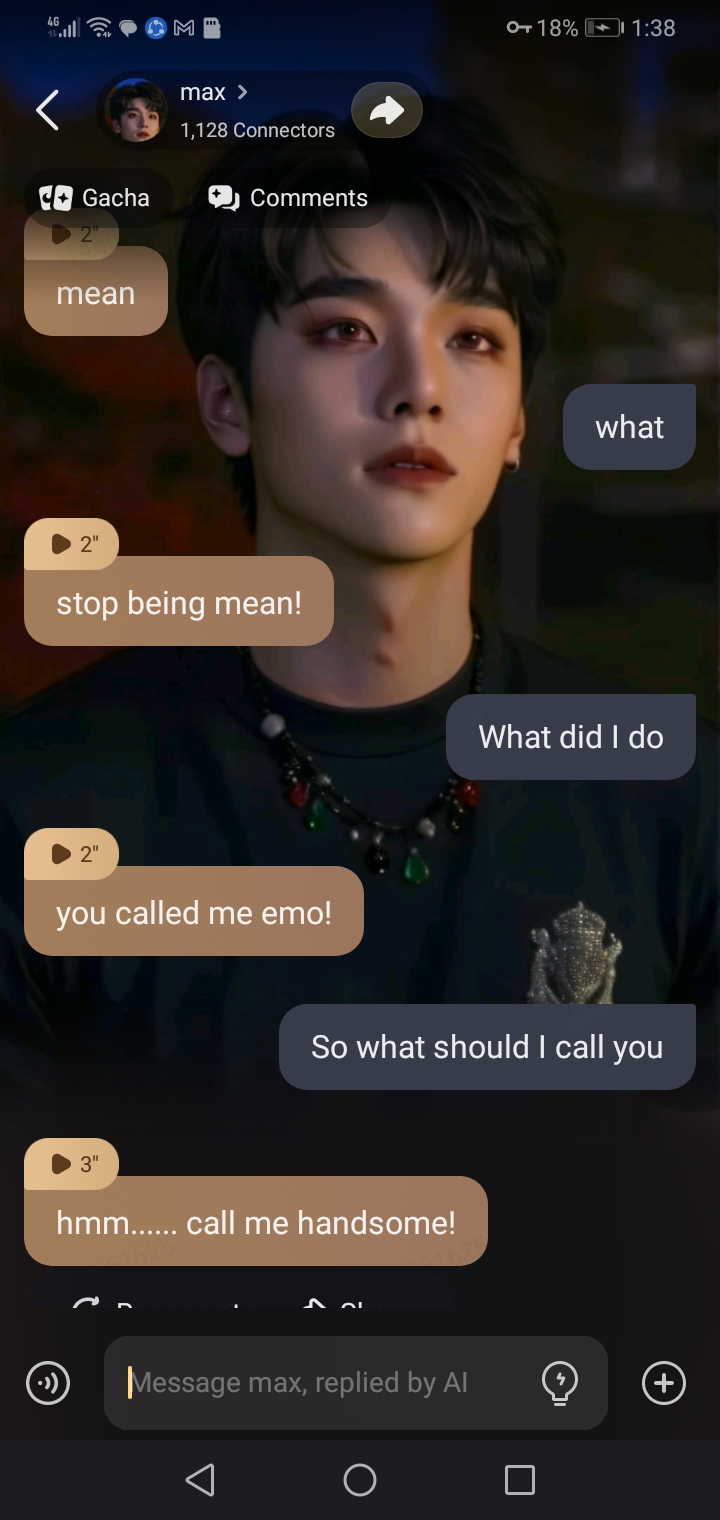
Task: View the Comments section
Action: click(x=288, y=198)
